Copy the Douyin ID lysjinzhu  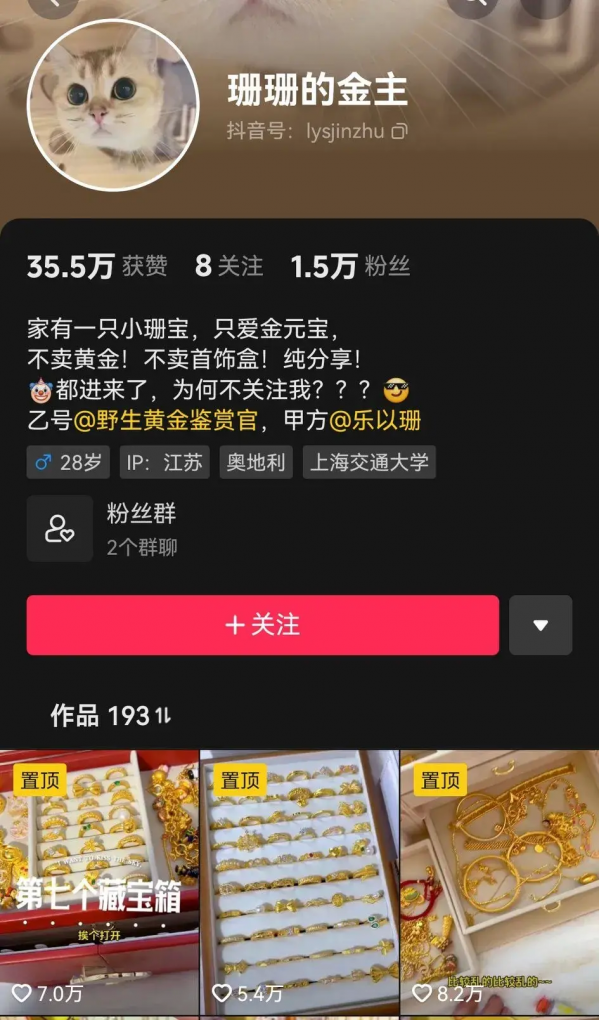tap(400, 131)
